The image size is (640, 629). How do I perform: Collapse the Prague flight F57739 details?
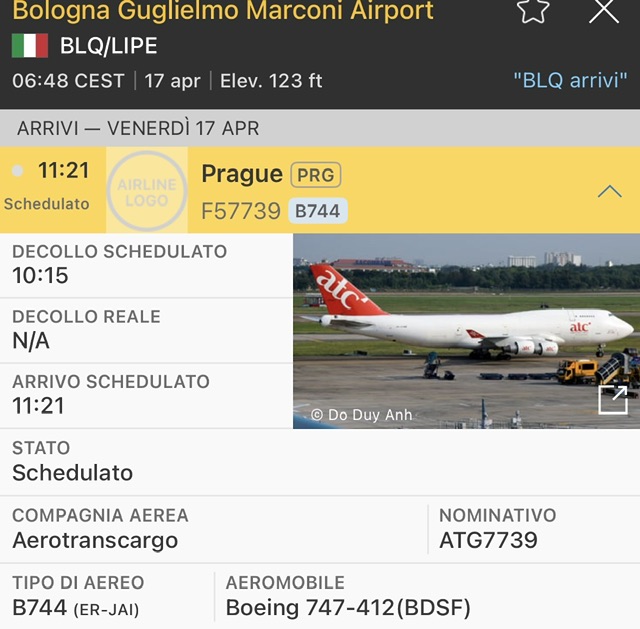click(609, 191)
